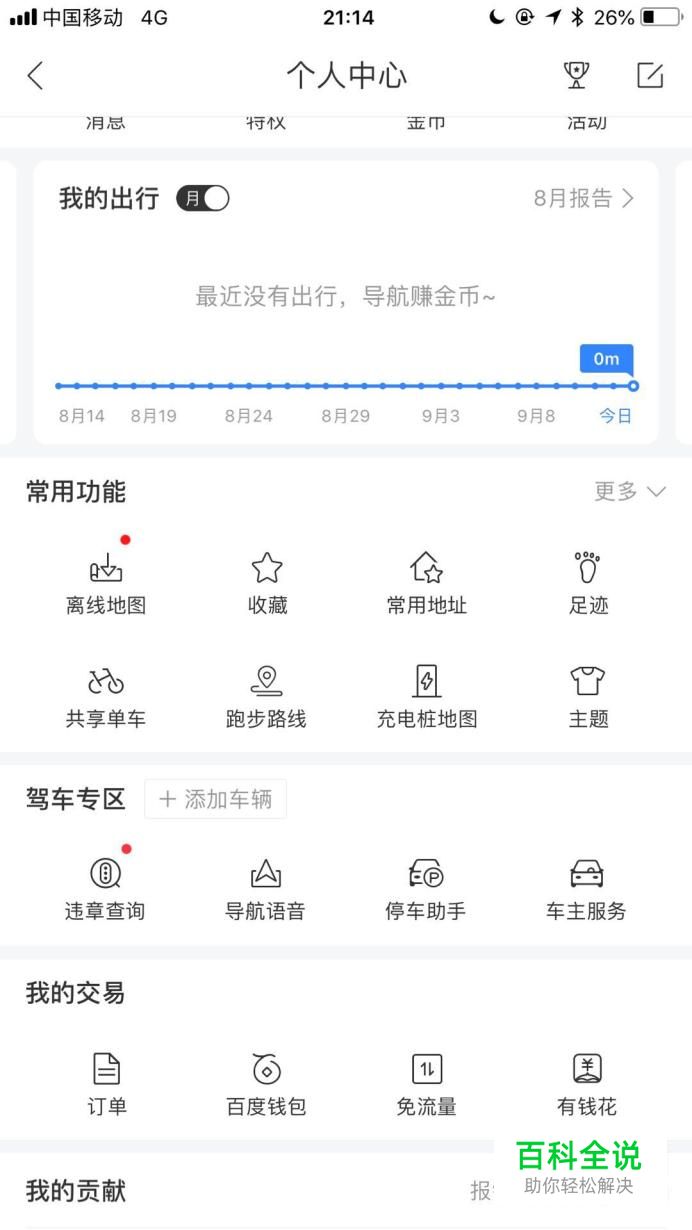
Task: Open 充电桩地图
Action: tap(427, 697)
